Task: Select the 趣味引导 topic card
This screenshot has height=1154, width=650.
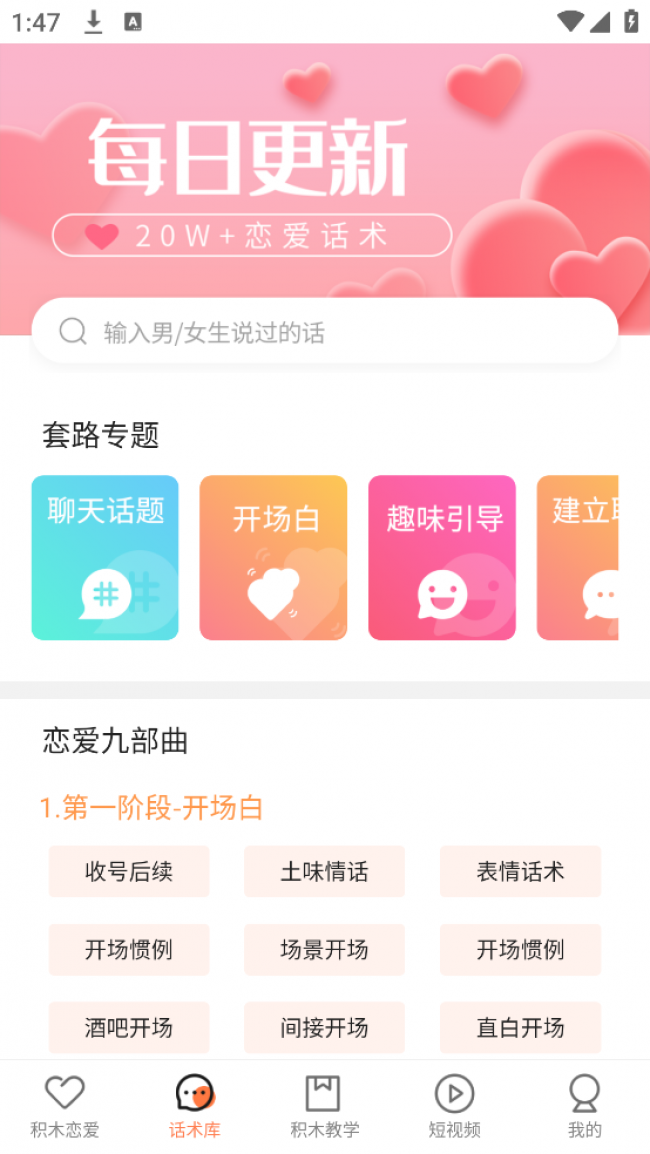Action: pyautogui.click(x=442, y=557)
